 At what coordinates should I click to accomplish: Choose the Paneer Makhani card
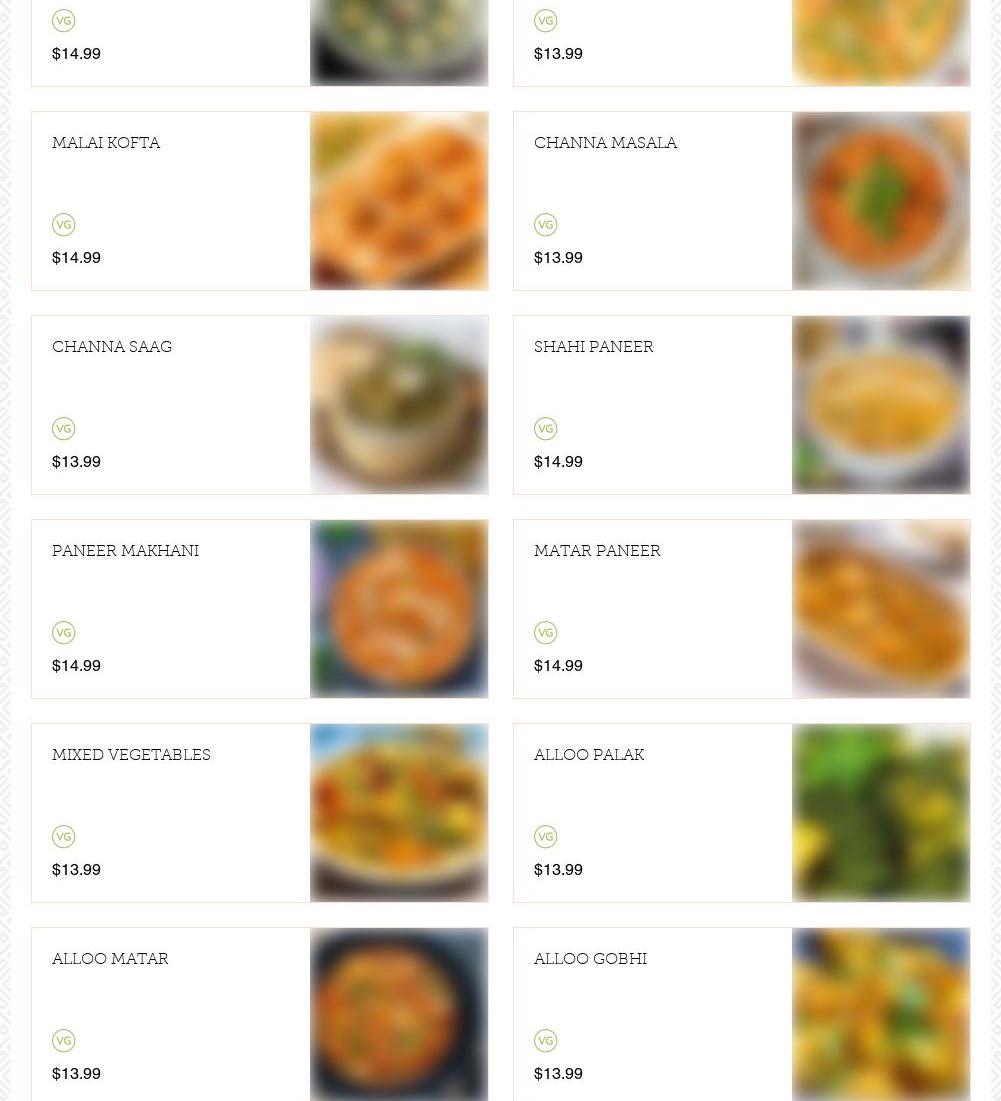125,552
